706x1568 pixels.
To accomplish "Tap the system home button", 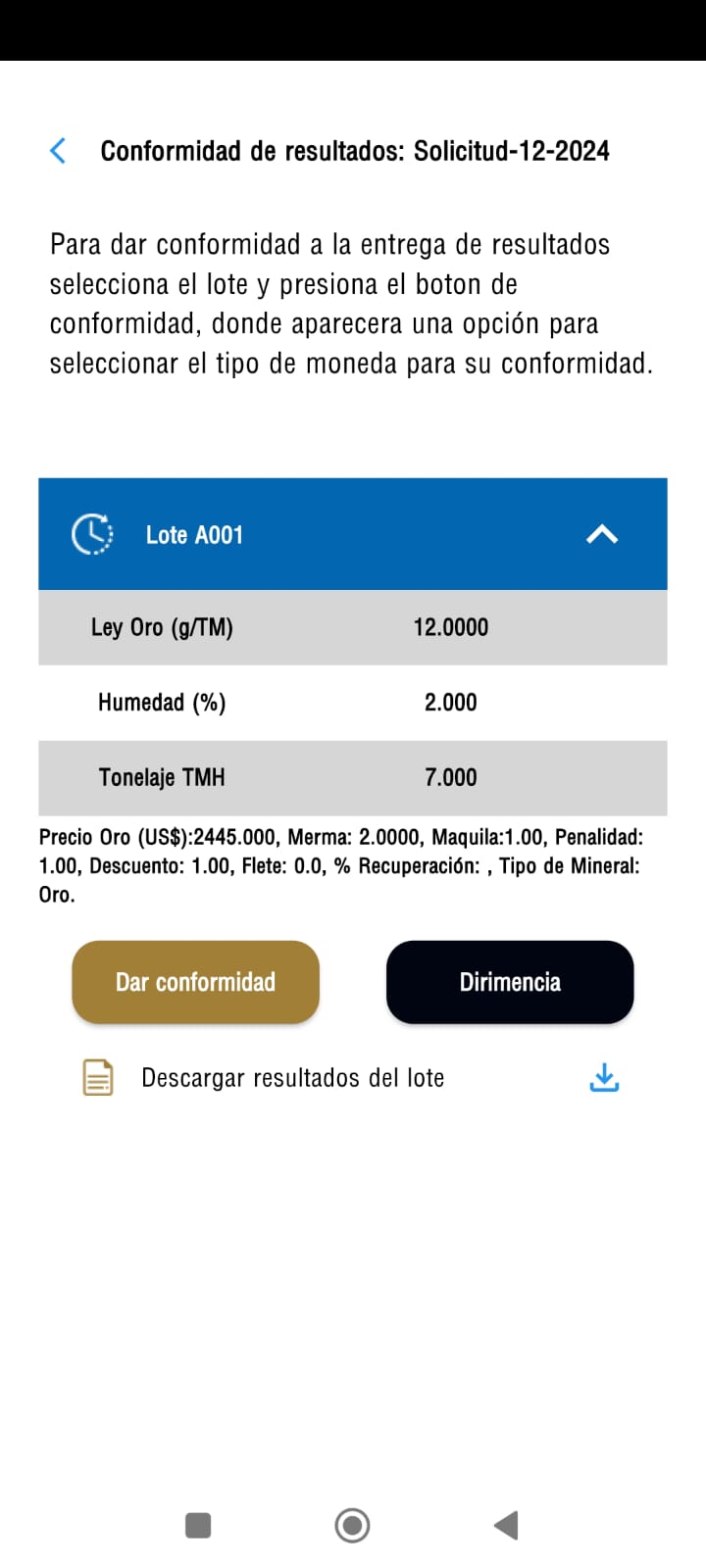I will (x=352, y=1526).
